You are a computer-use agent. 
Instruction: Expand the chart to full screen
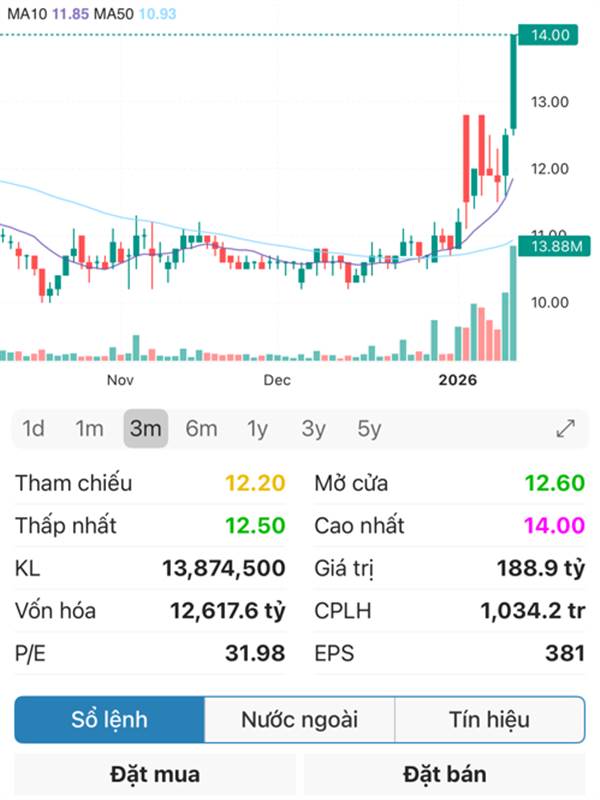tap(566, 429)
